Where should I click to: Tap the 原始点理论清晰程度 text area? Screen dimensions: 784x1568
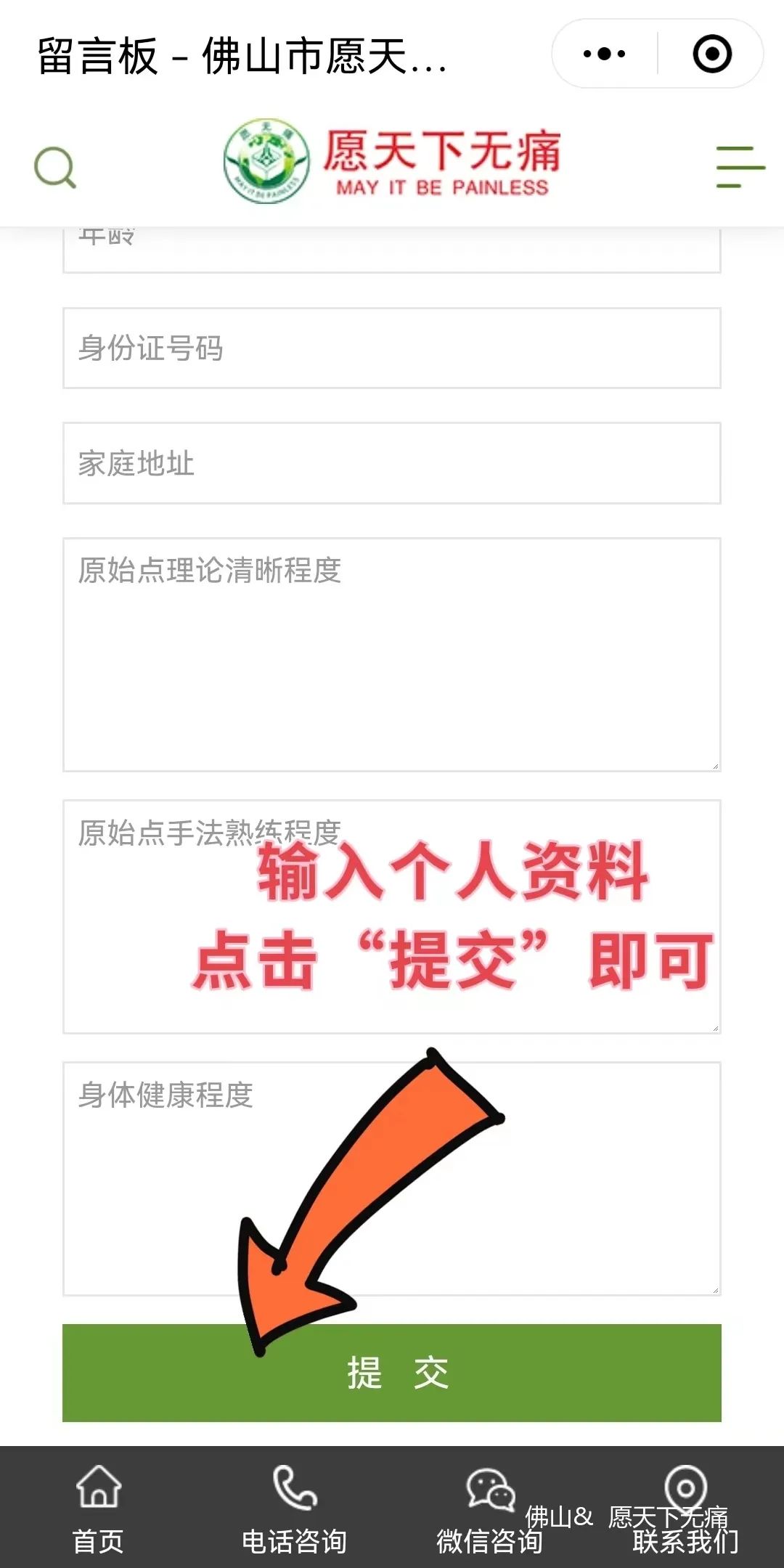[x=392, y=655]
